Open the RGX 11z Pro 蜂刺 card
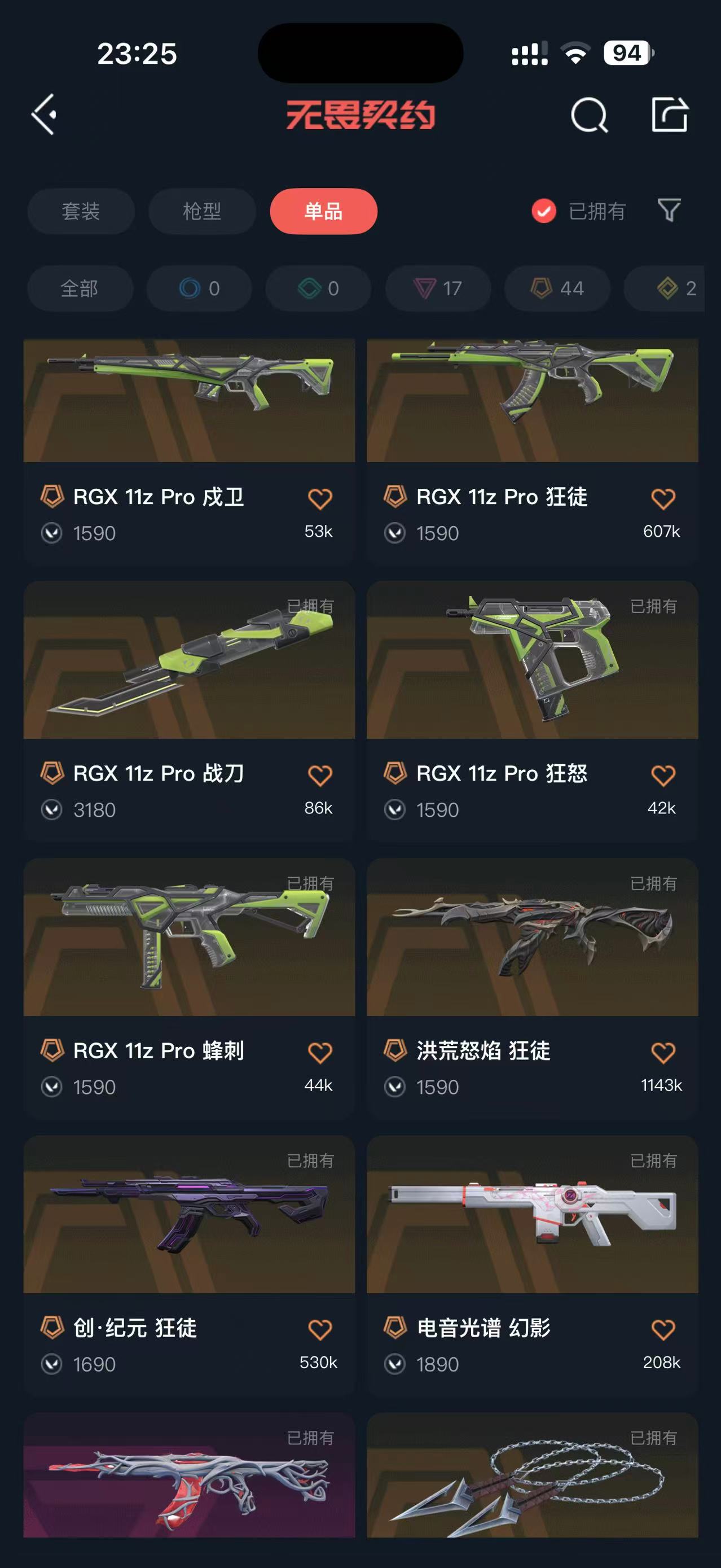This screenshot has height=1568, width=721. point(189,988)
